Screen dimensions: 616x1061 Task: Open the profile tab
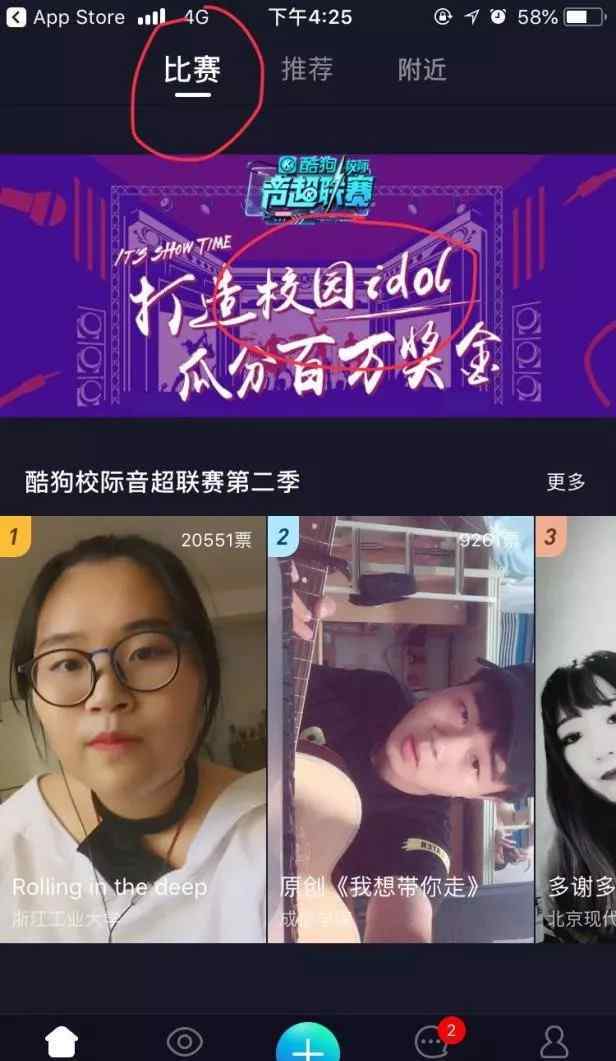pos(554,1041)
